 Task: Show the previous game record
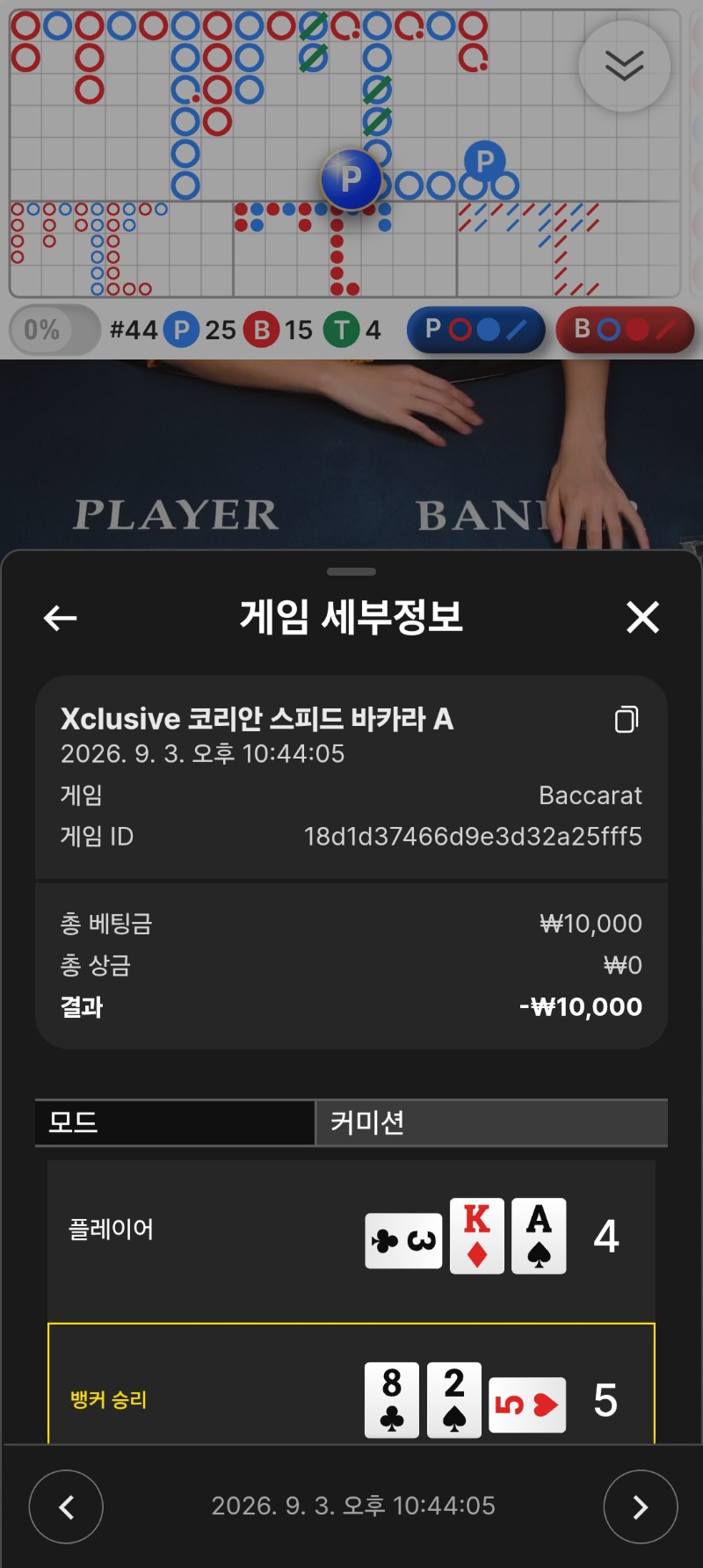coord(66,1506)
